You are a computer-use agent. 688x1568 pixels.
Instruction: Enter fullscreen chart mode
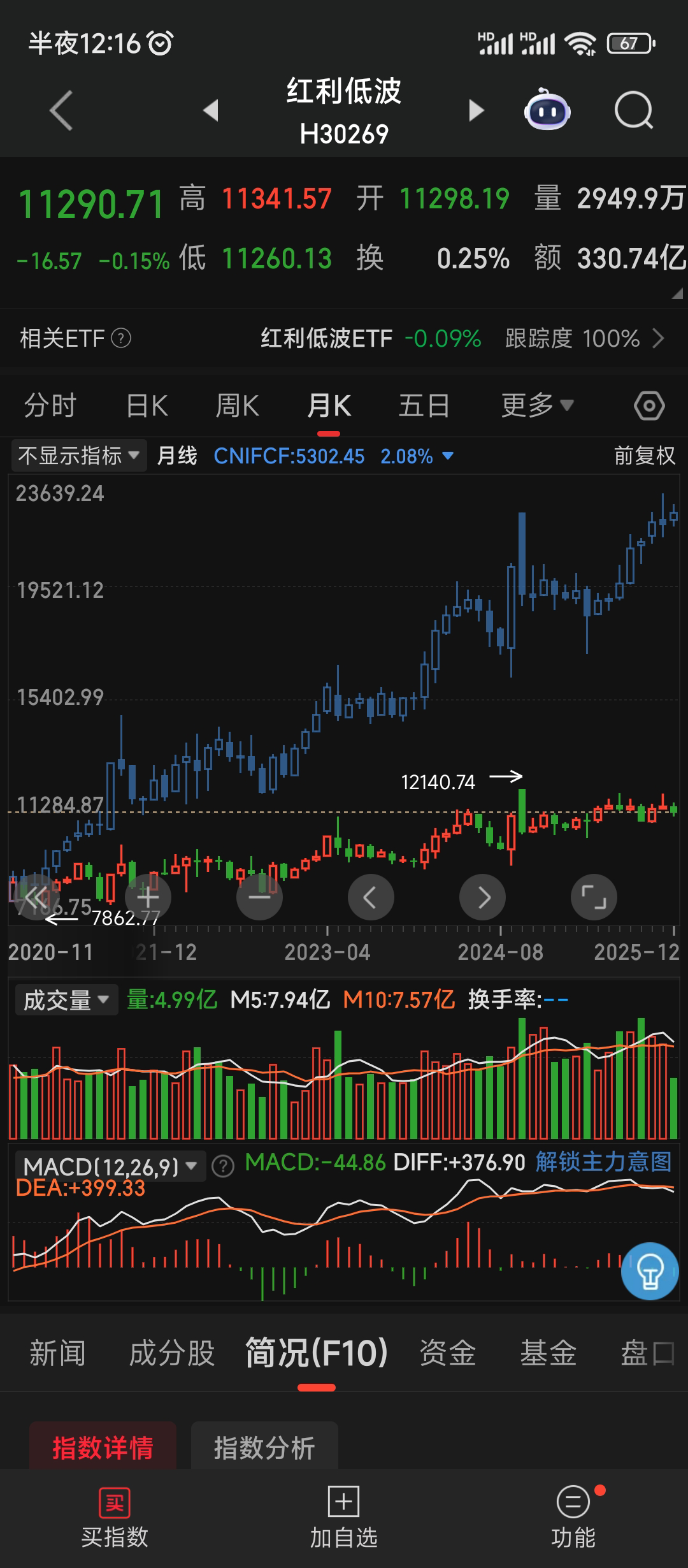(x=594, y=897)
